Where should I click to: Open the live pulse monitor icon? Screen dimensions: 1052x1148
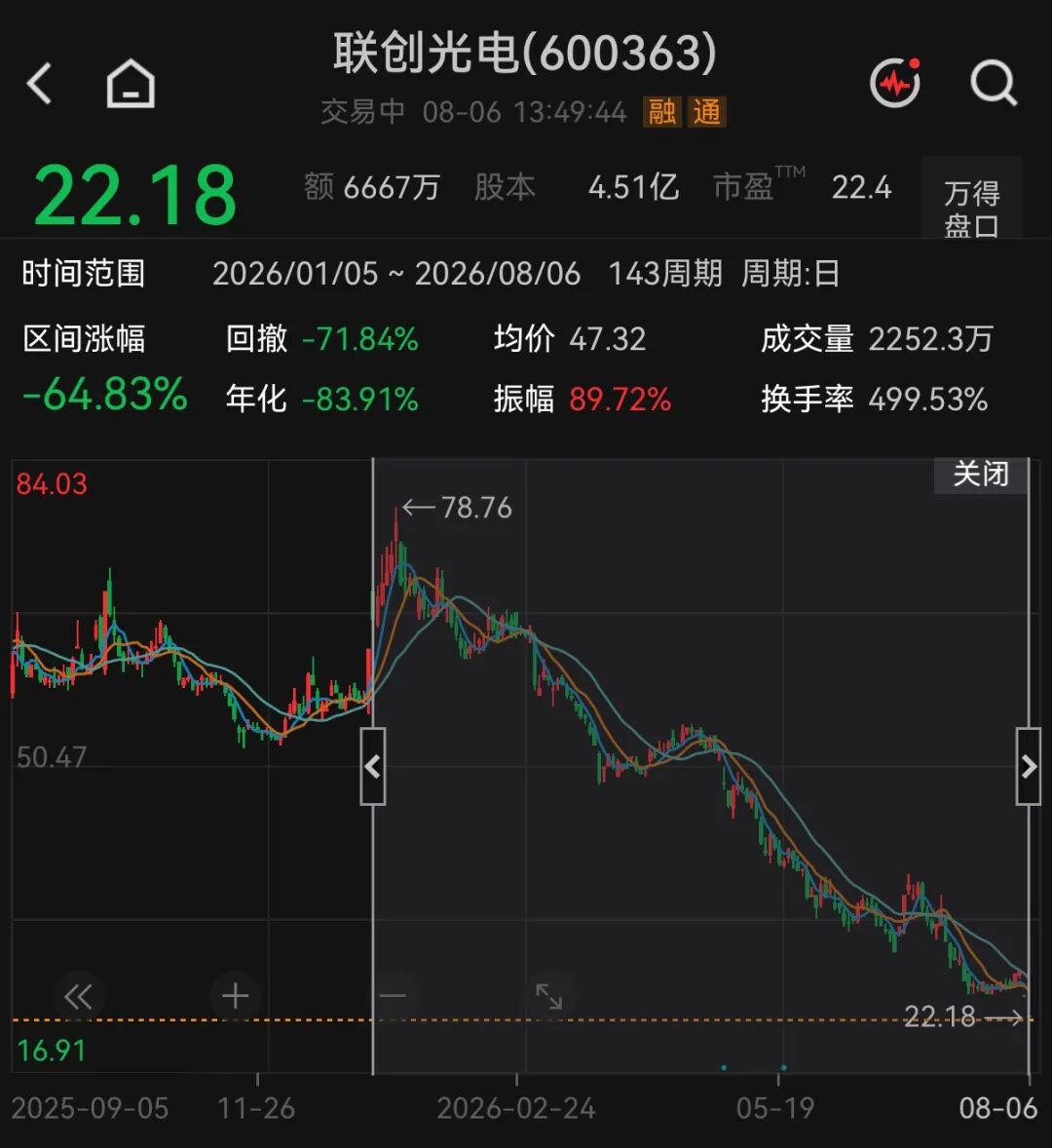coord(895,82)
